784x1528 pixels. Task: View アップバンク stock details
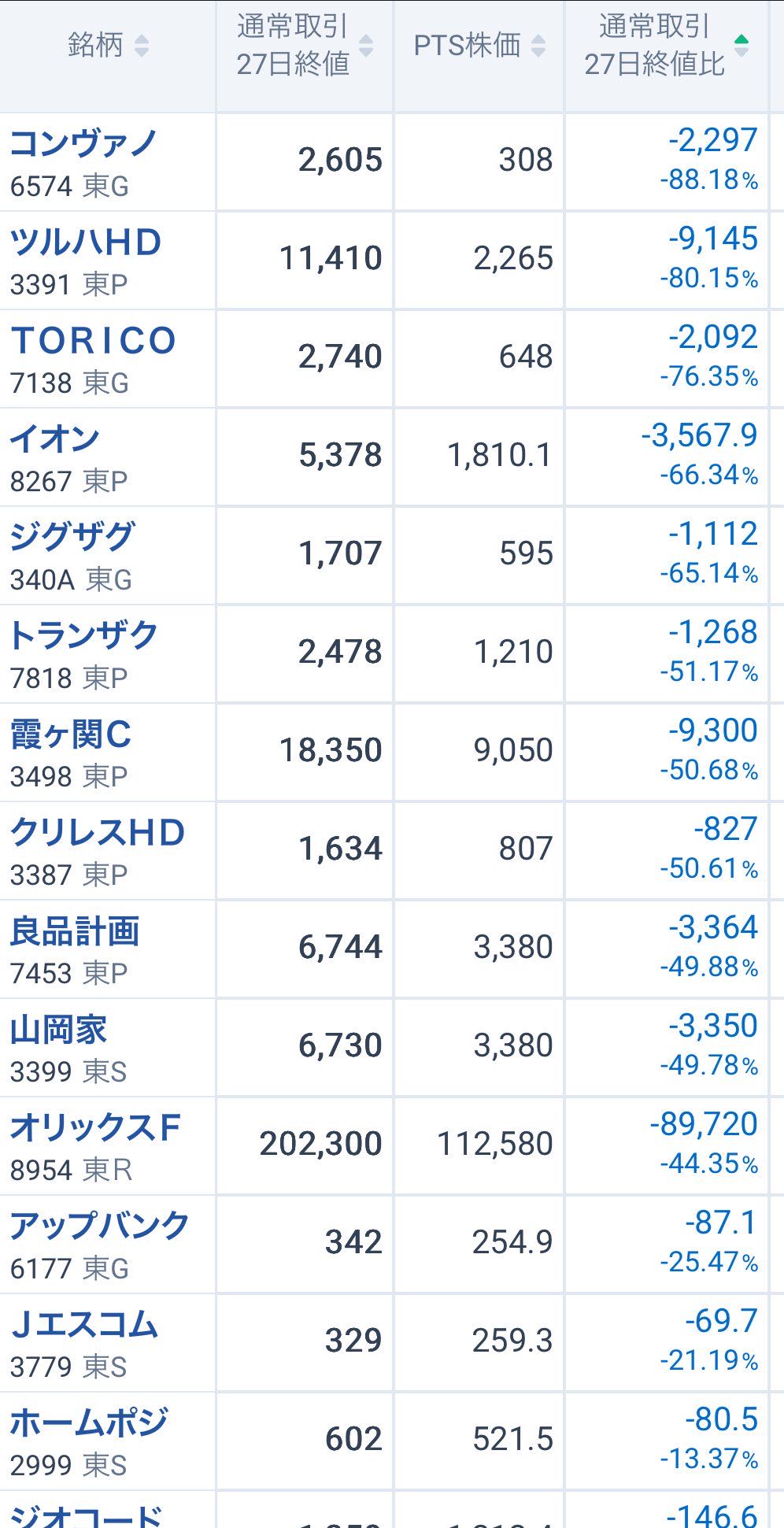(x=100, y=1226)
